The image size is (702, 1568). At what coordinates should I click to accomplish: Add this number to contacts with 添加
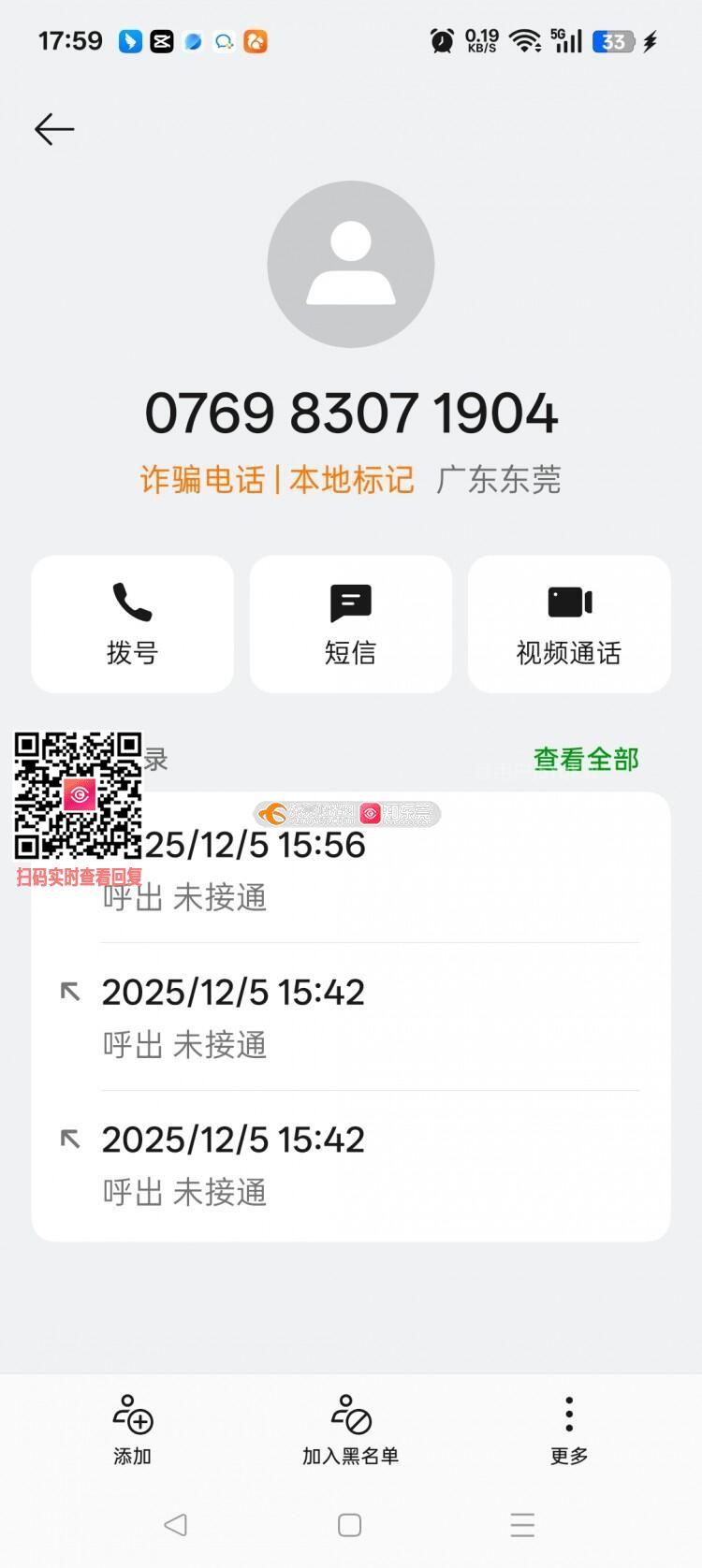133,1430
